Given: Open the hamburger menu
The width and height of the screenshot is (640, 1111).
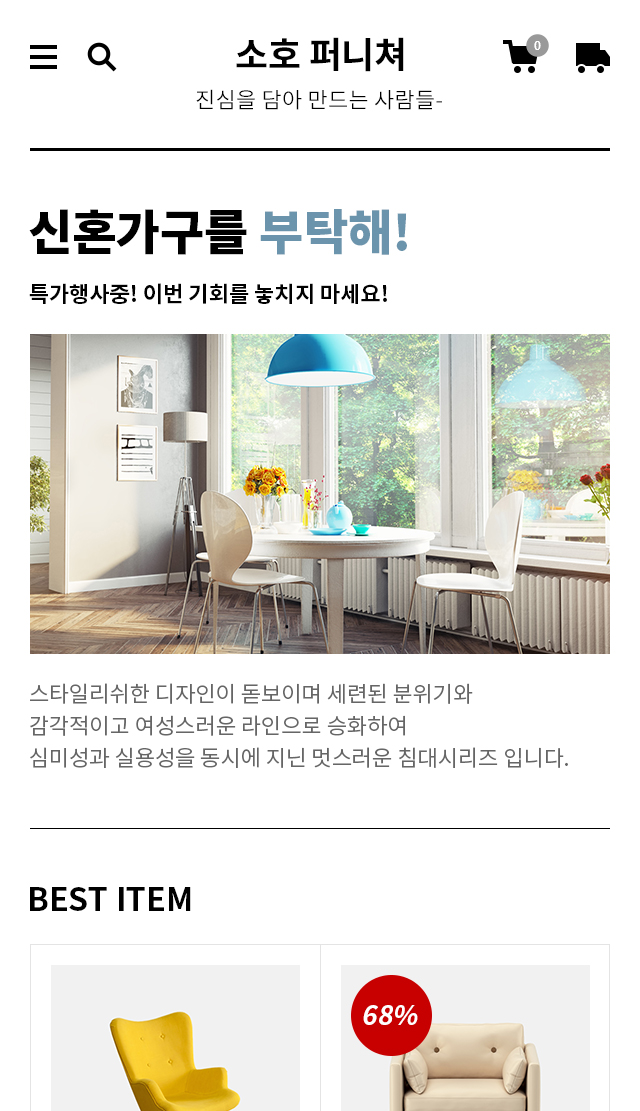Looking at the screenshot, I should [43, 58].
